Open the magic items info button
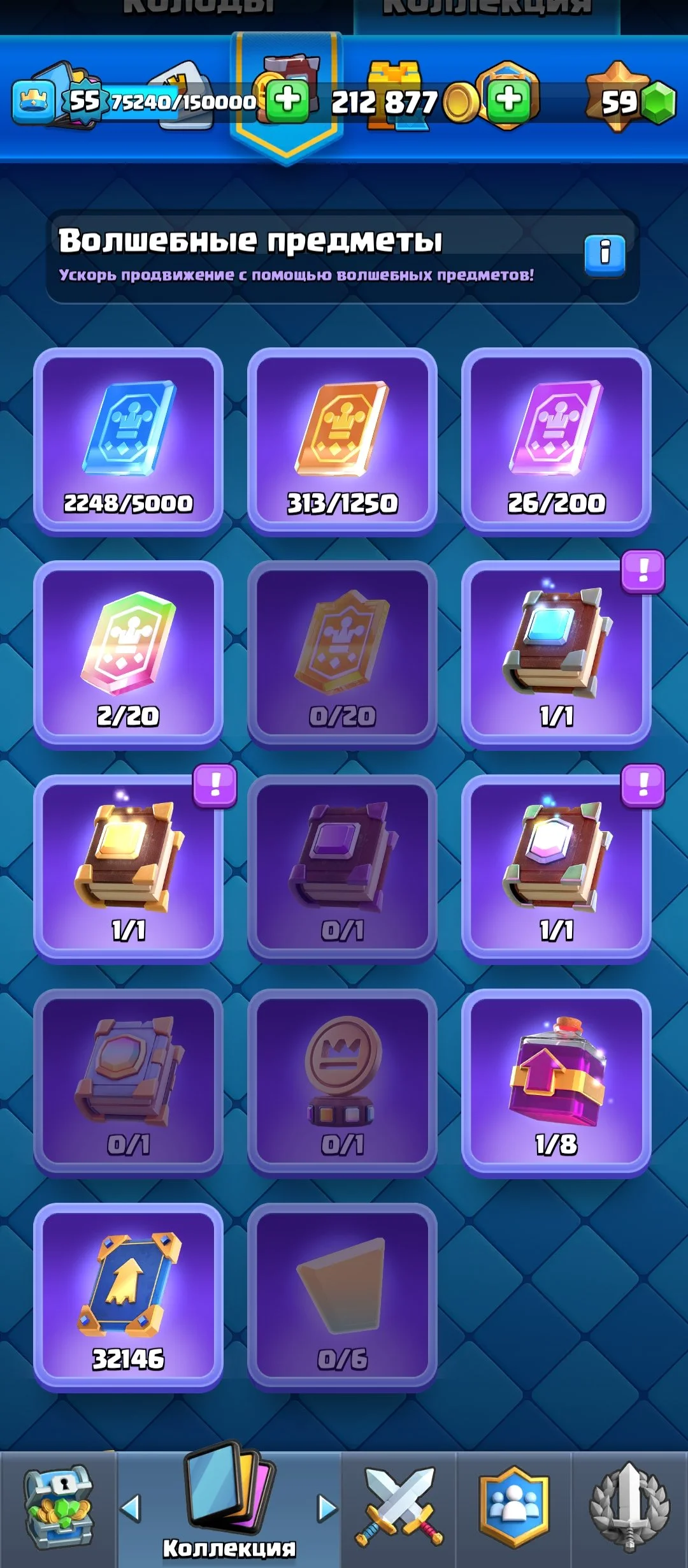This screenshot has height=1568, width=688. click(605, 254)
